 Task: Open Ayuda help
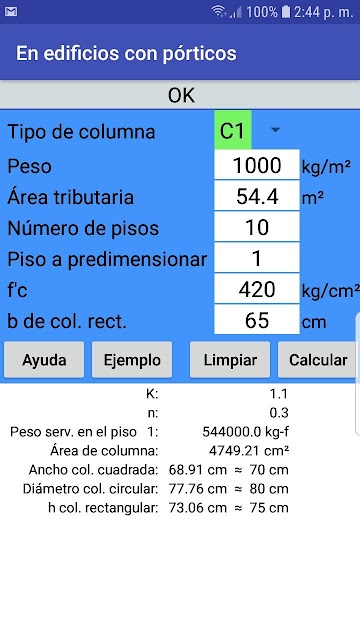click(x=44, y=360)
